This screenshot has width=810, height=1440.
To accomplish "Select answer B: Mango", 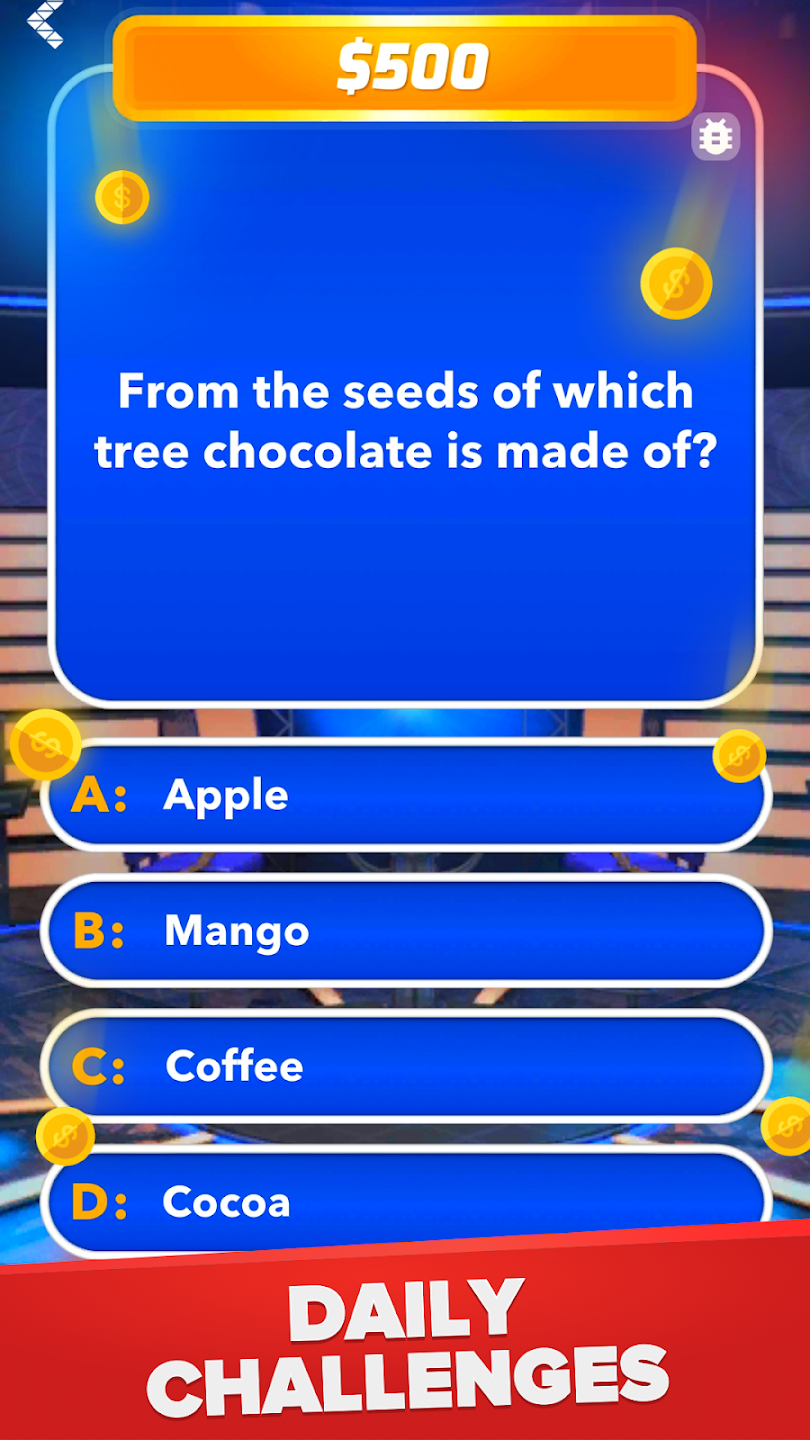I will coord(405,931).
